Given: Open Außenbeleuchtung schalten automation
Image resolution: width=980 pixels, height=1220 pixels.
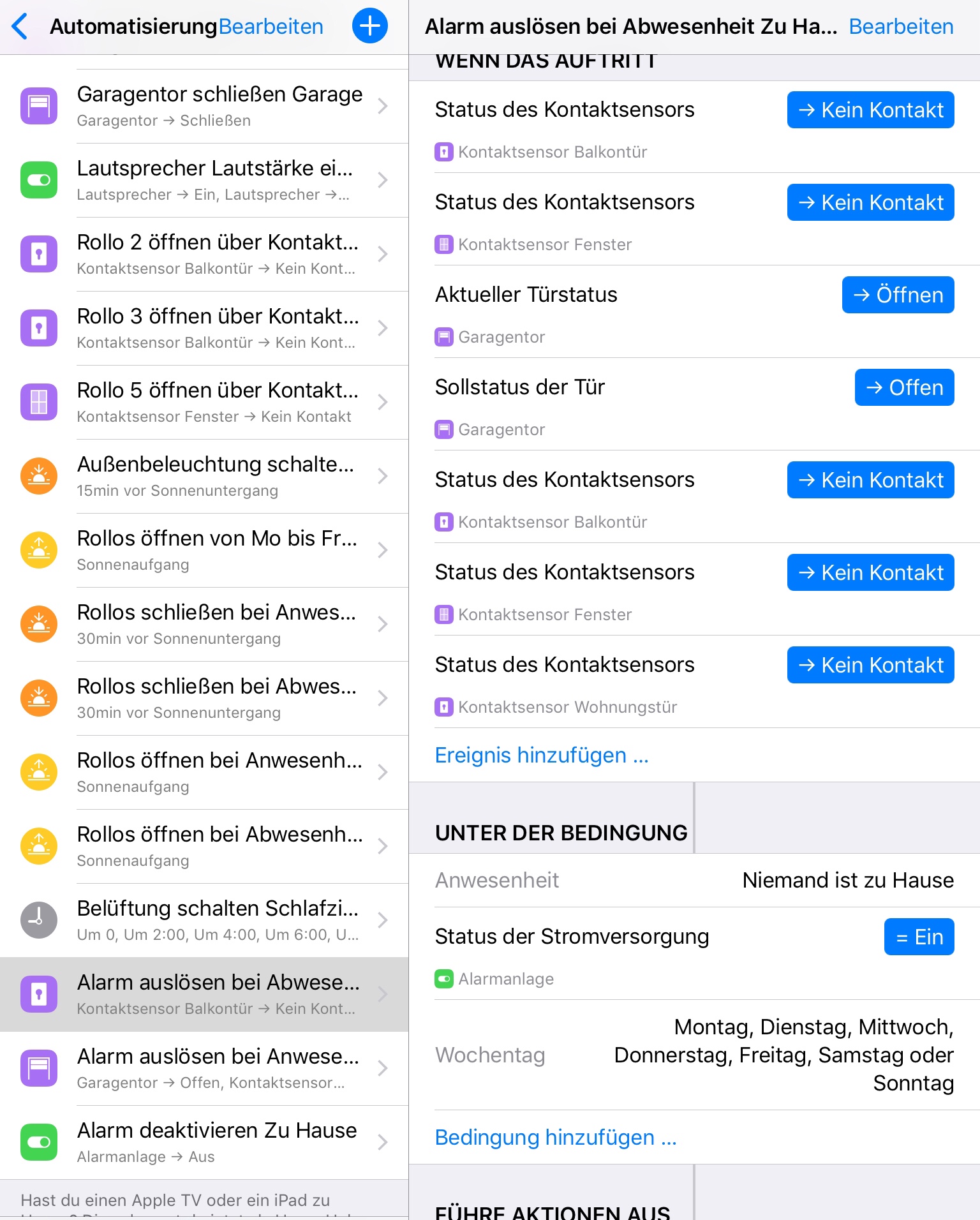Looking at the screenshot, I should pyautogui.click(x=219, y=476).
